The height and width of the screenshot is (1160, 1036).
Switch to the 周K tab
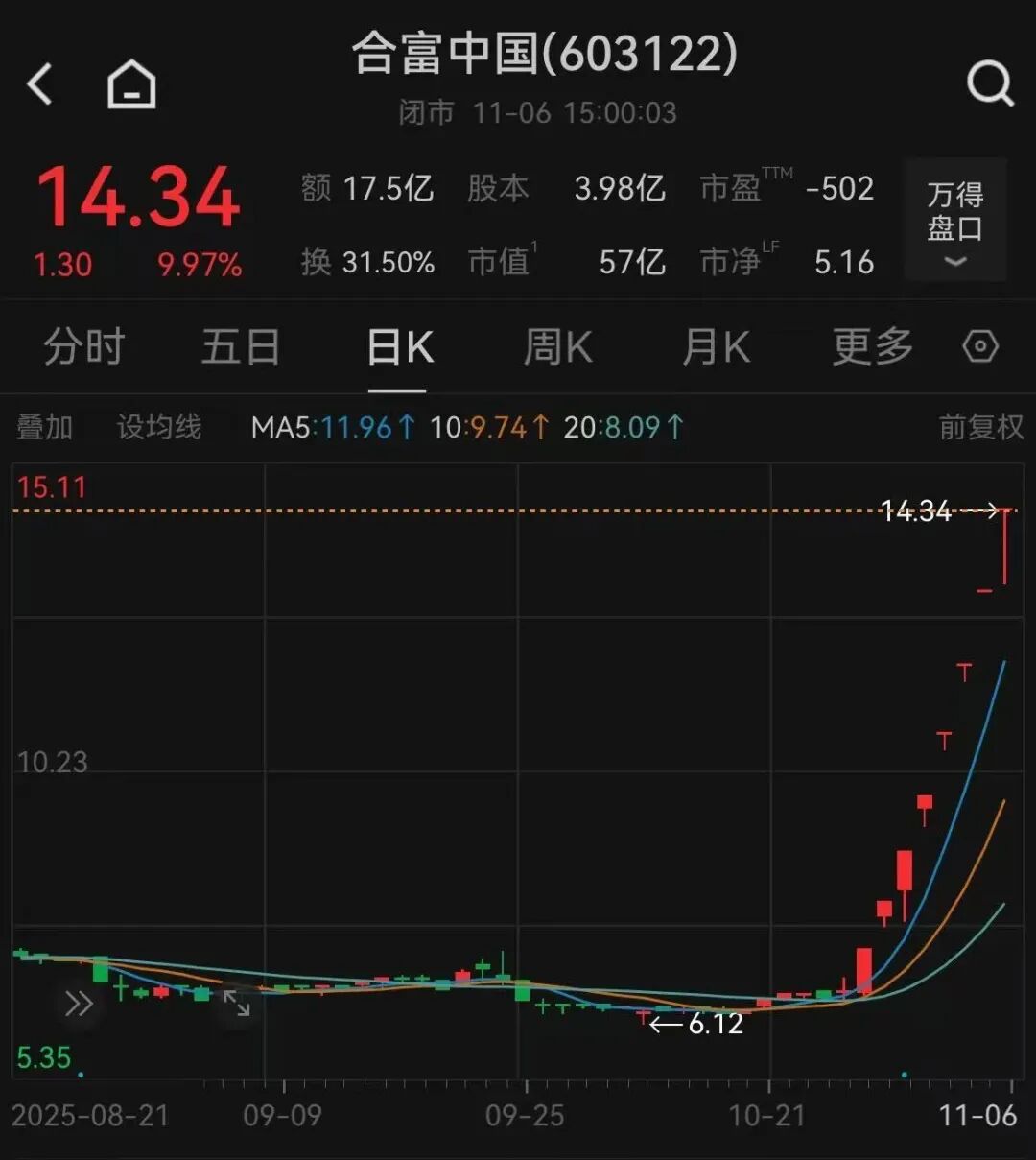[557, 347]
